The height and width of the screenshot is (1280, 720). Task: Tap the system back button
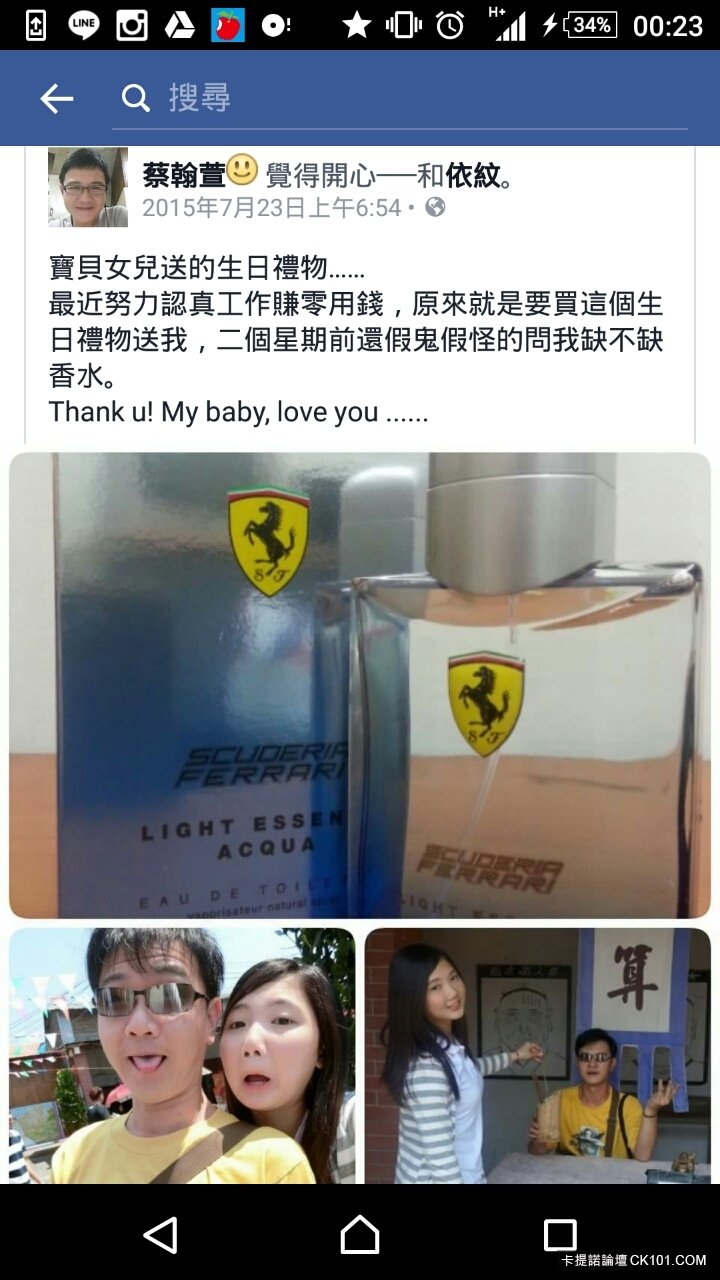[160, 1235]
